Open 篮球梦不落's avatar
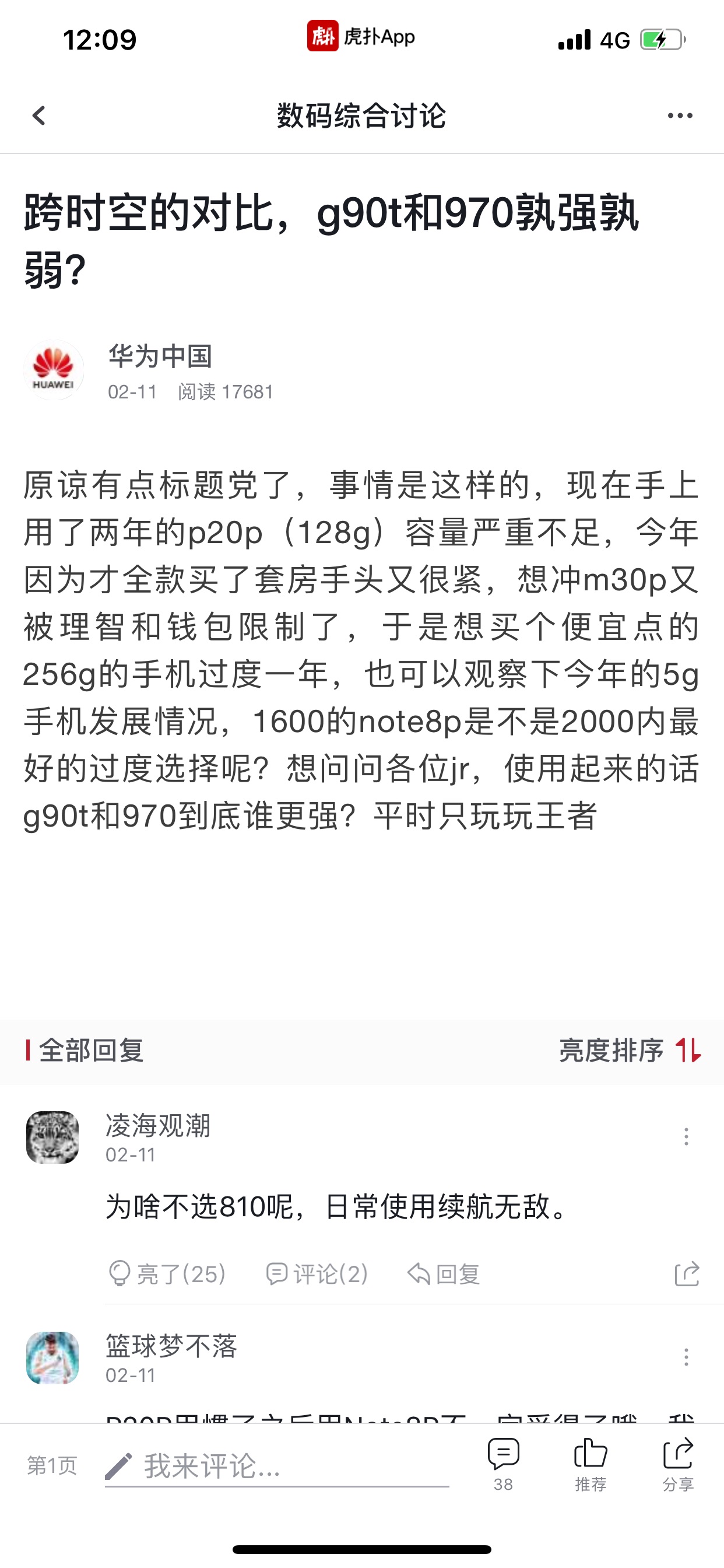 coord(52,1357)
